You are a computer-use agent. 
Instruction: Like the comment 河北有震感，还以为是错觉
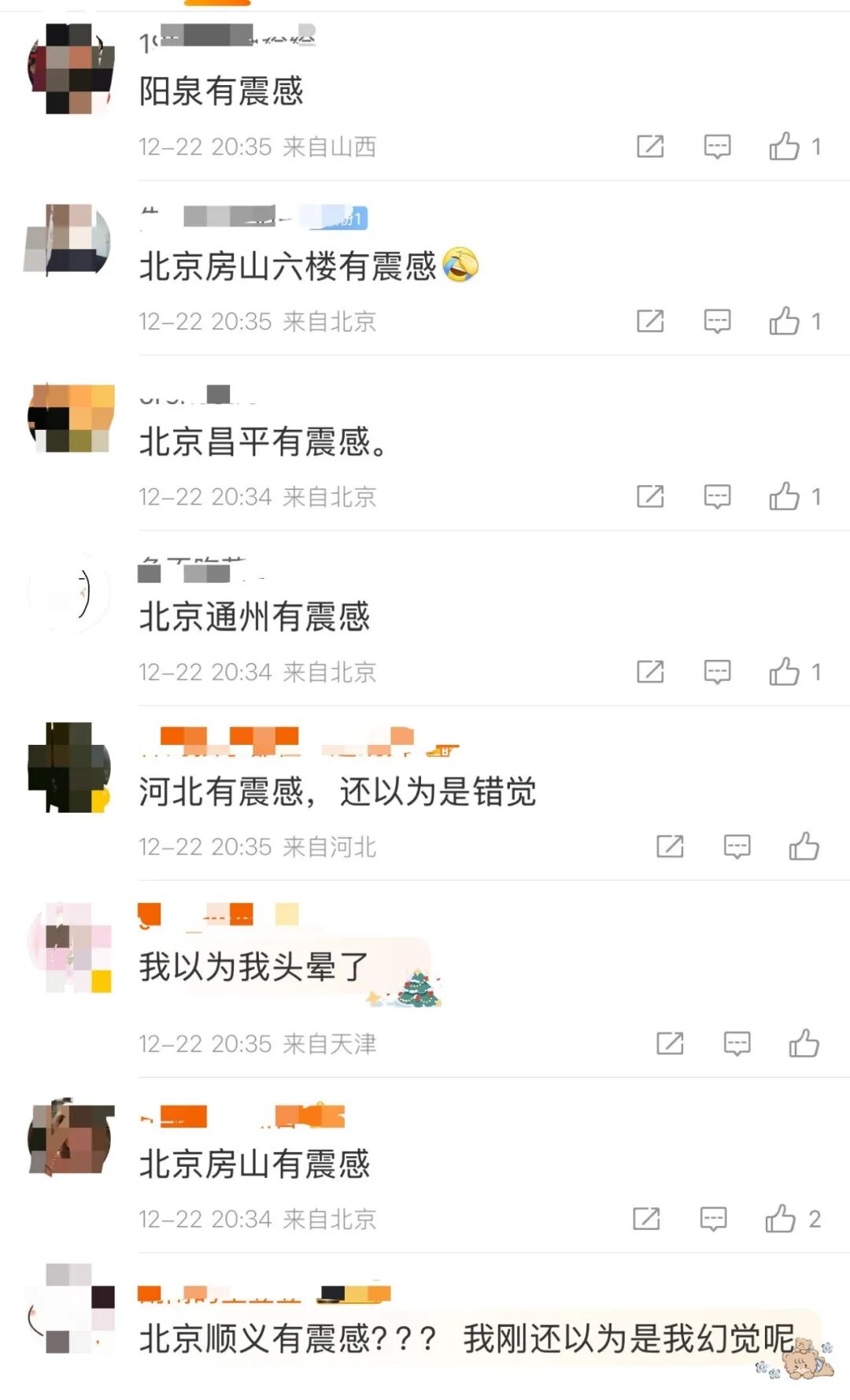tap(804, 846)
